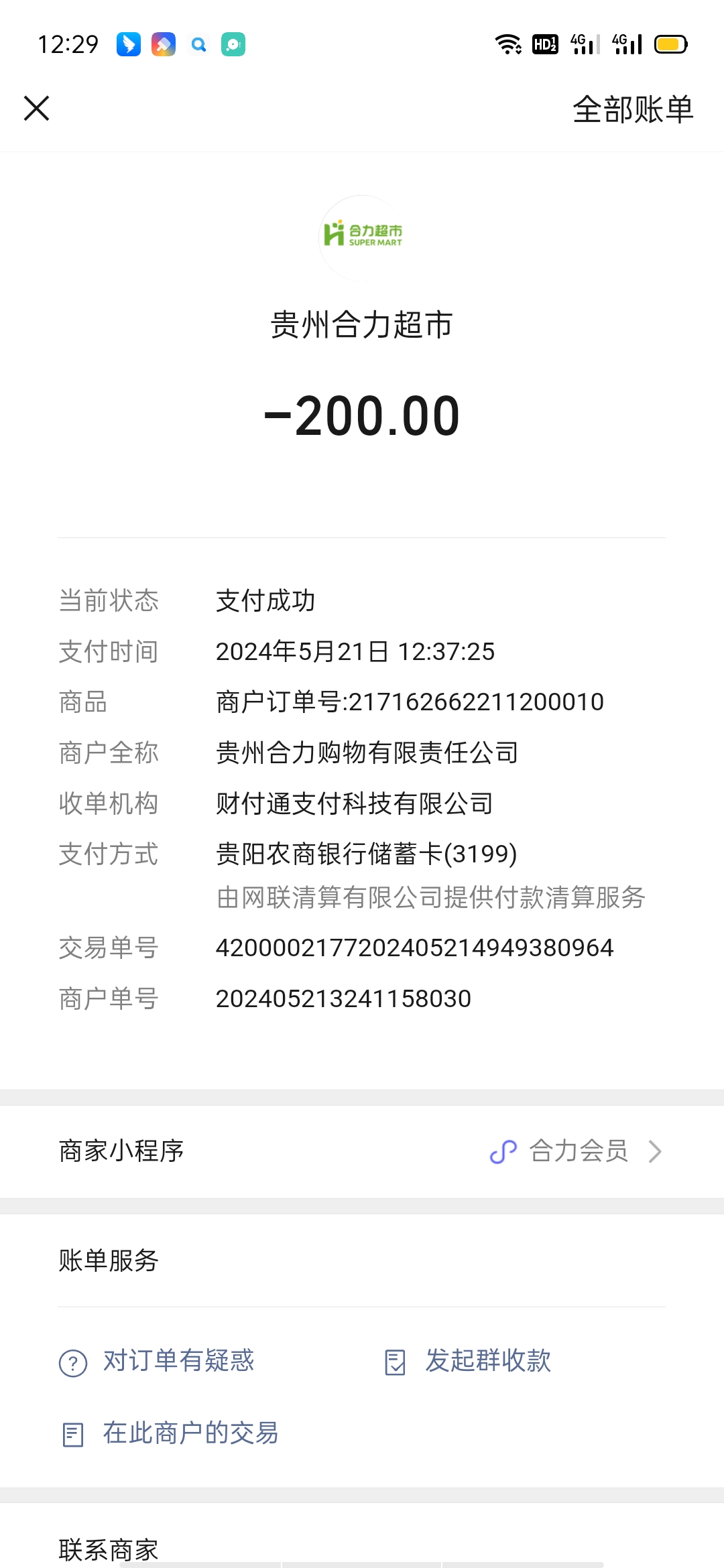Viewport: 724px width, 1568px height.
Task: Close the payment detail page
Action: coord(37,109)
